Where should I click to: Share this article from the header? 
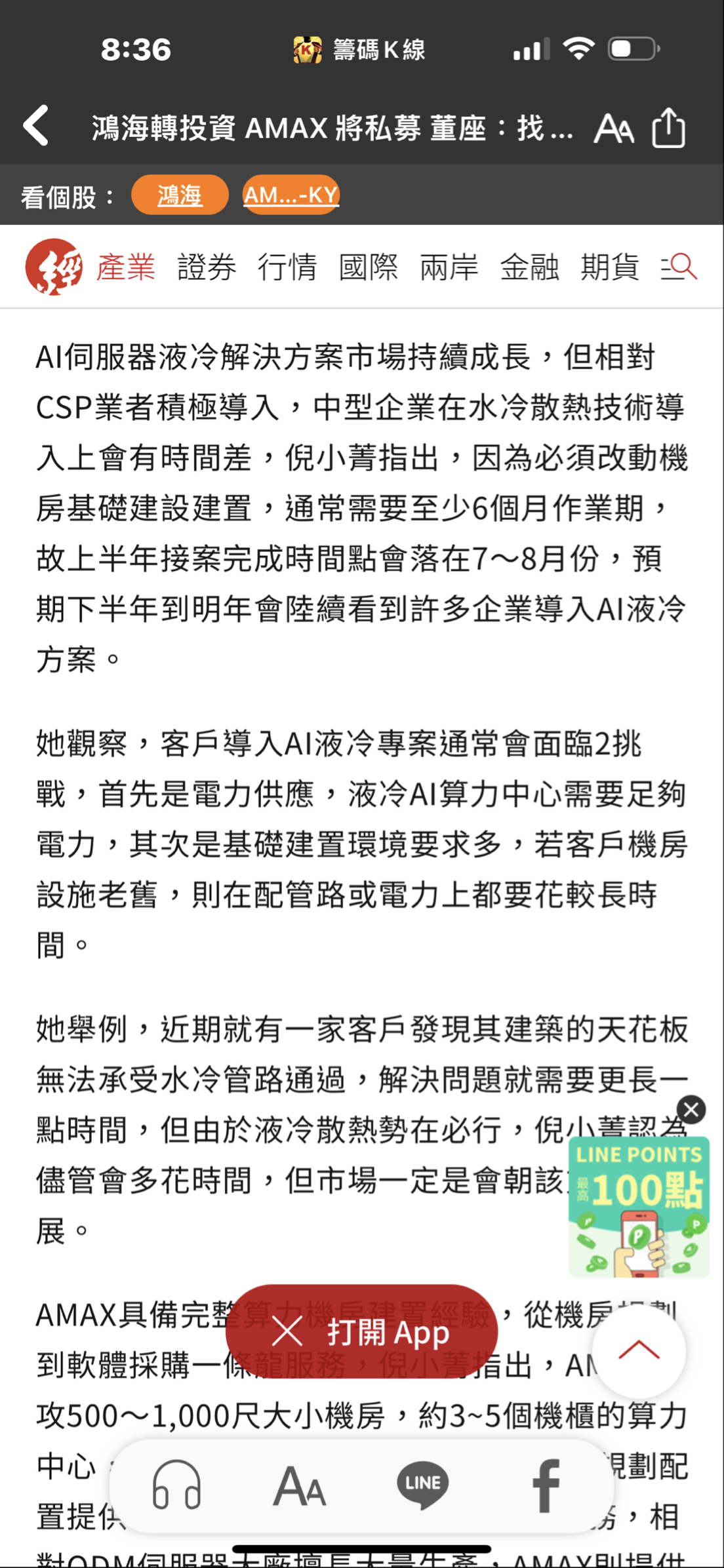coord(669,127)
